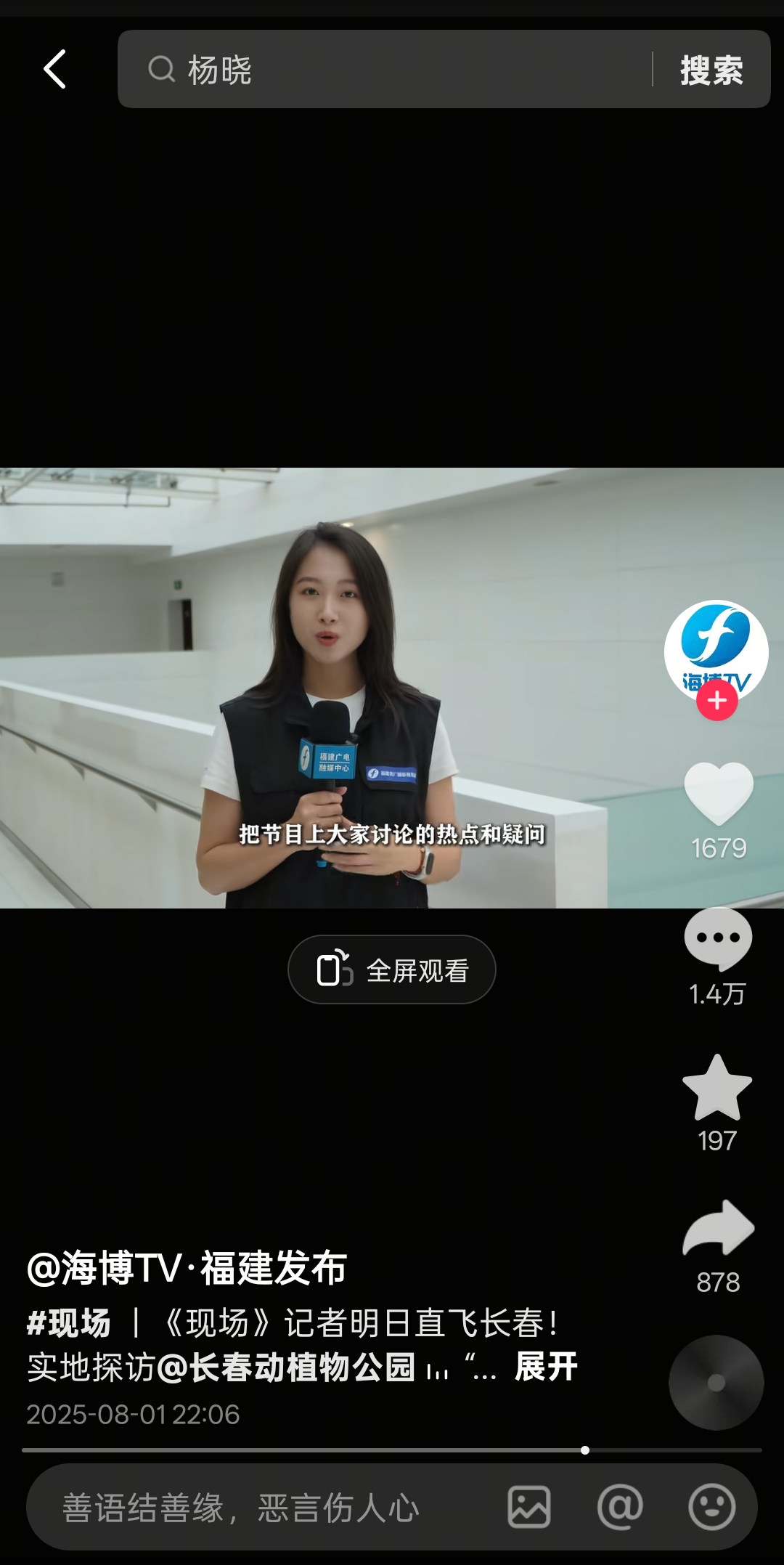Viewport: 784px width, 1565px height.
Task: Open the comments bubble showing 1.4万
Action: click(x=718, y=938)
